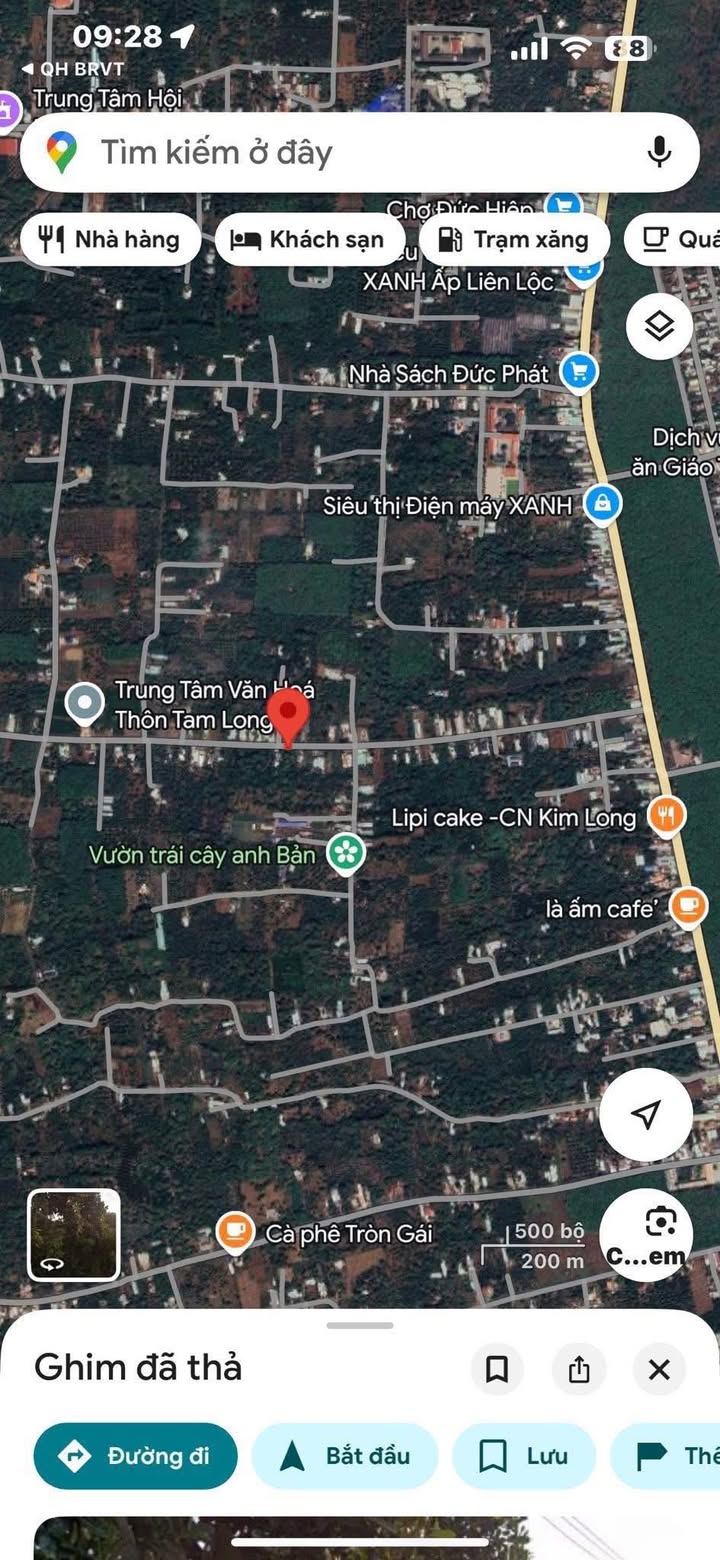Share the dropped pin
This screenshot has height=1560, width=720.
[x=579, y=1369]
